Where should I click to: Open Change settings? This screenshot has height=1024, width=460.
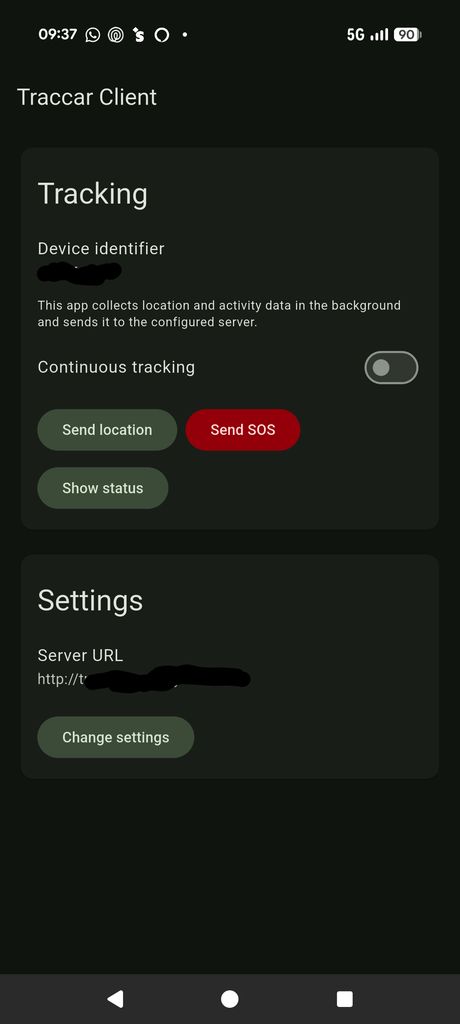pyautogui.click(x=116, y=737)
